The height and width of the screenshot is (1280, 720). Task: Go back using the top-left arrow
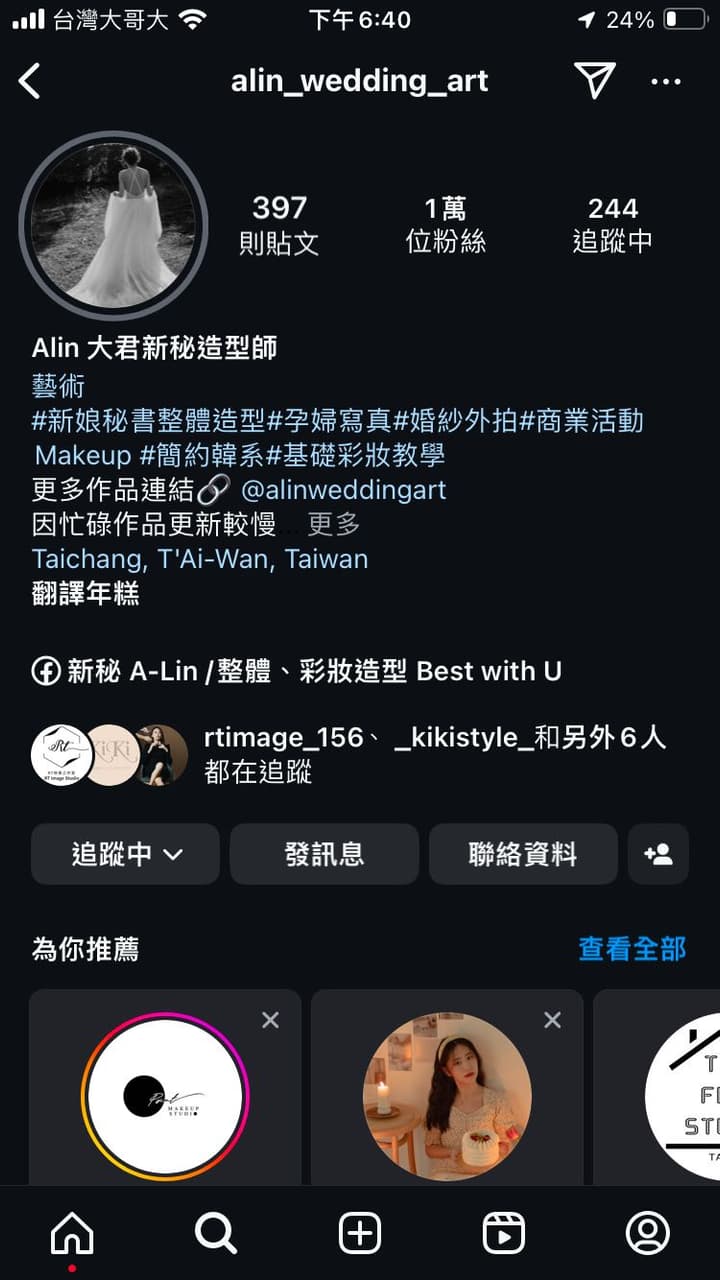pos(30,81)
